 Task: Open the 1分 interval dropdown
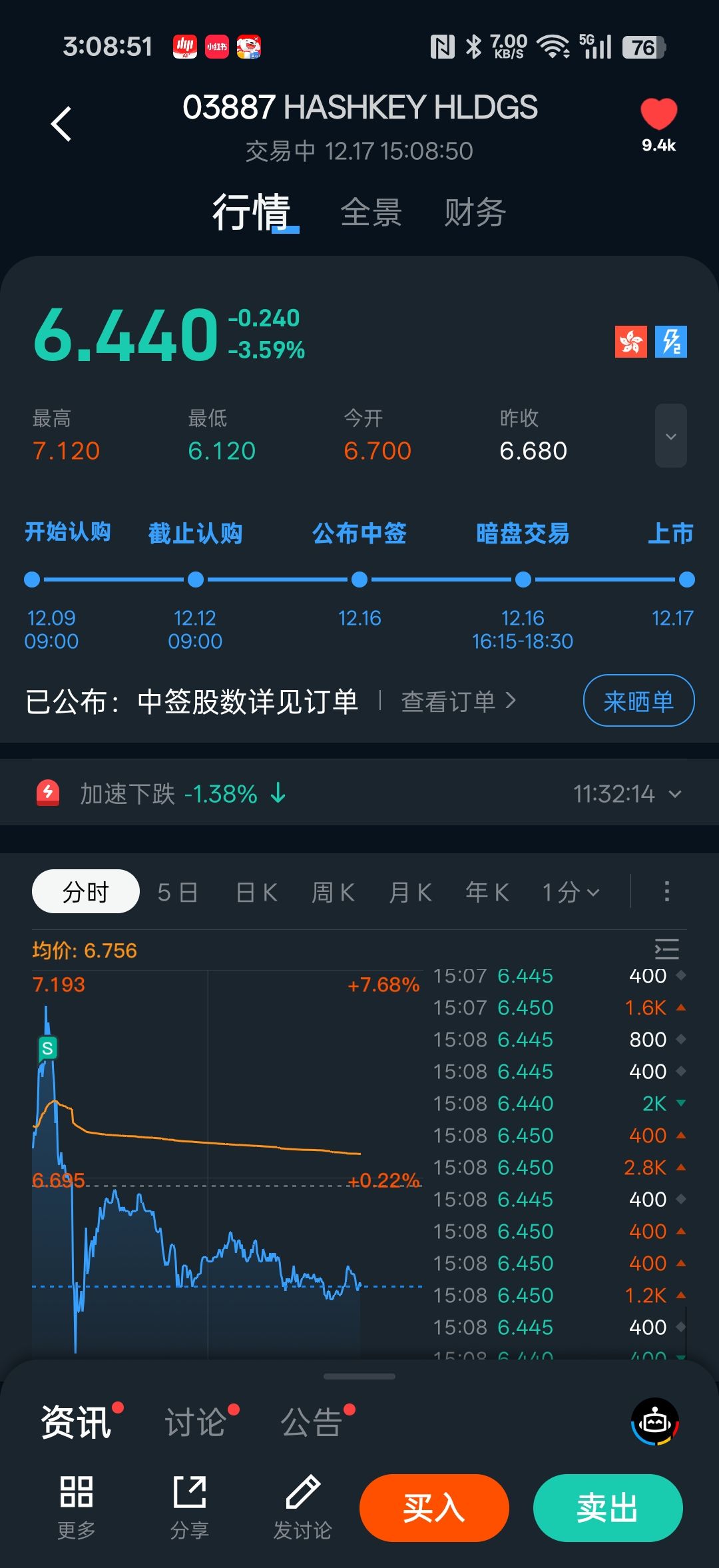tap(571, 892)
